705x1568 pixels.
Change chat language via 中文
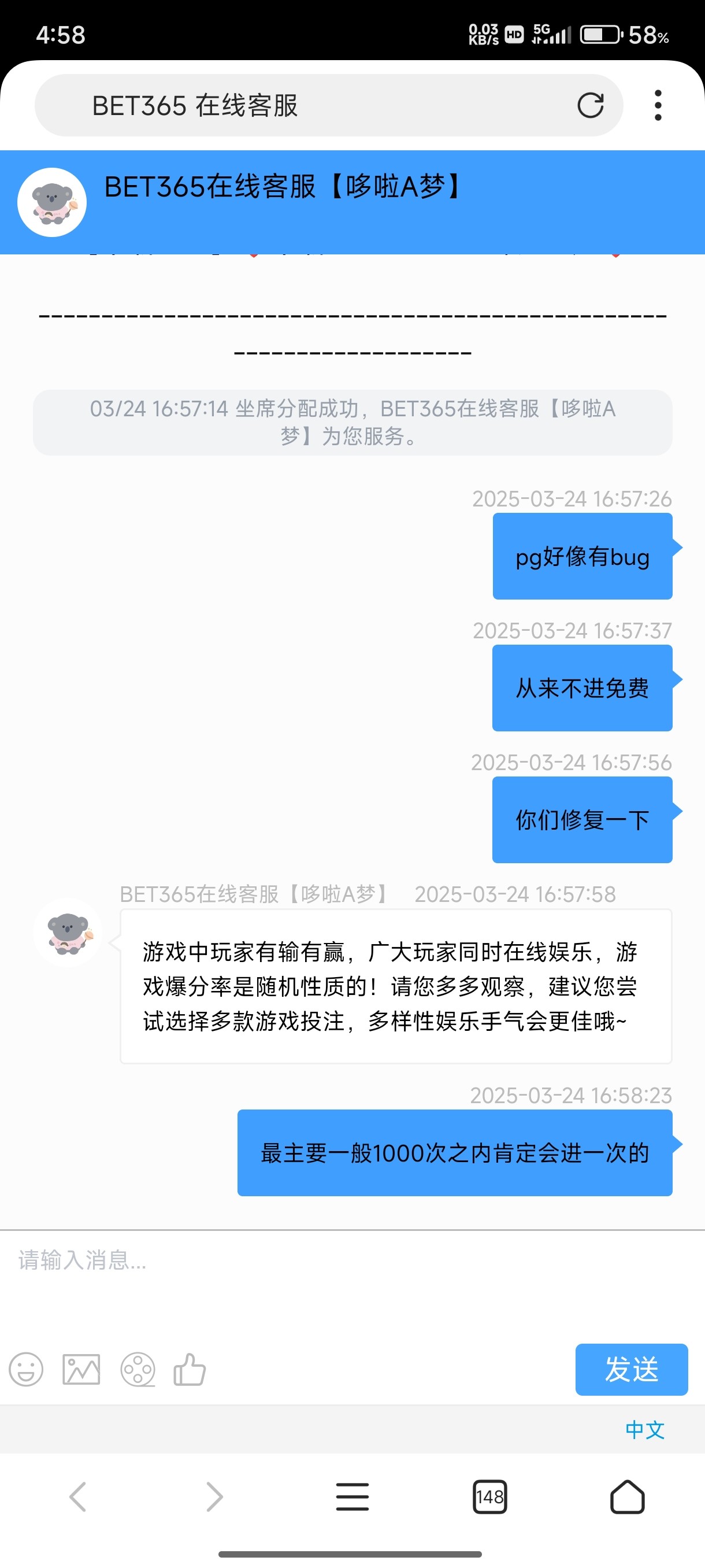click(645, 1430)
